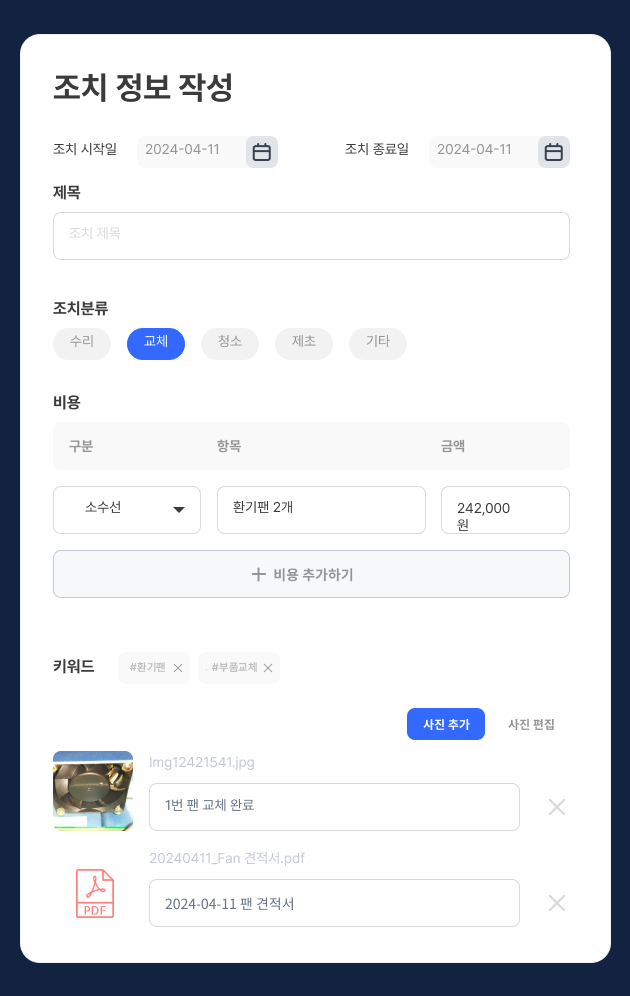Delete the 20240411_Fan 견적서.pdf attachment
Screen dimensions: 630x996
point(557,903)
